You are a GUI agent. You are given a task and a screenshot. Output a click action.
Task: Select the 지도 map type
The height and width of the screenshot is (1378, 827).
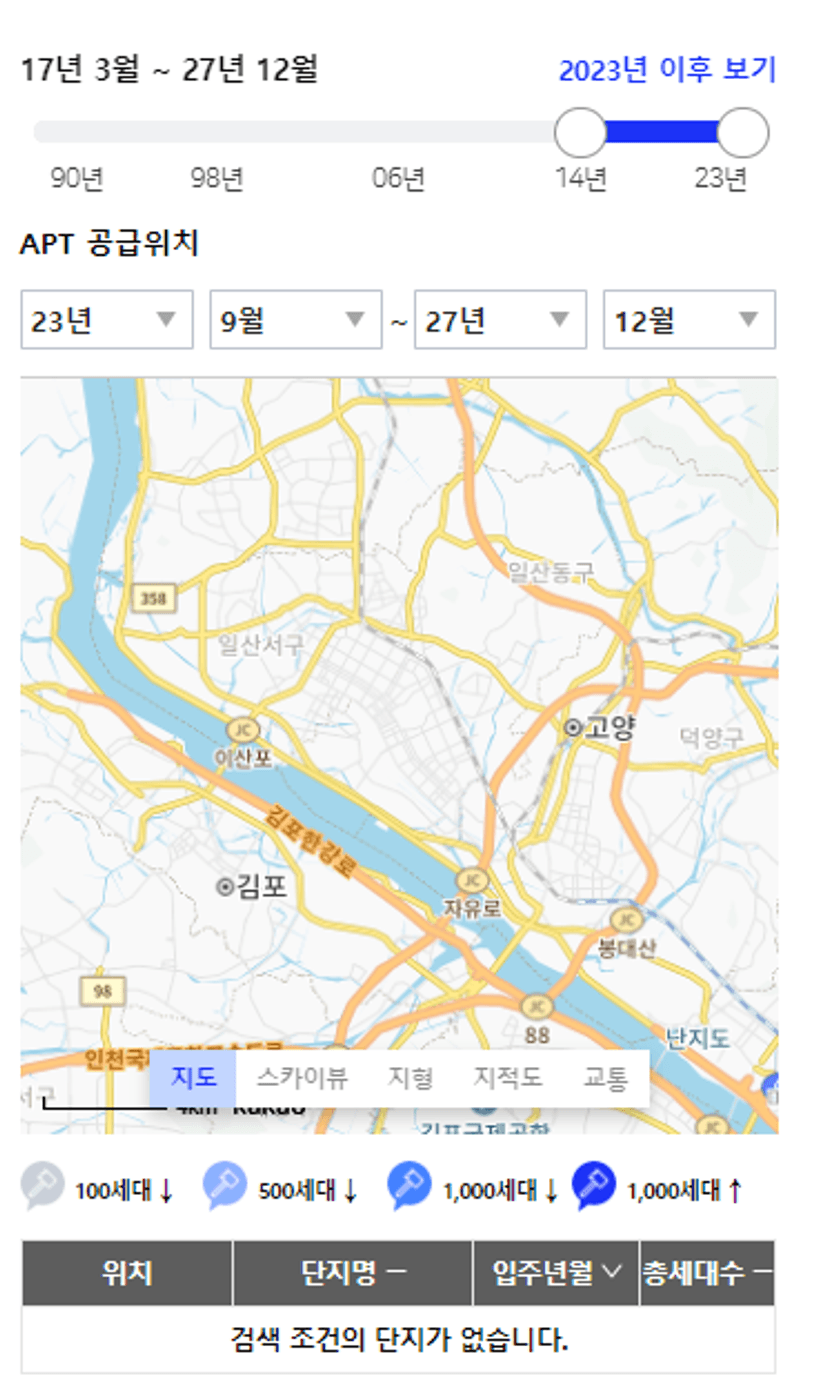pos(193,1078)
